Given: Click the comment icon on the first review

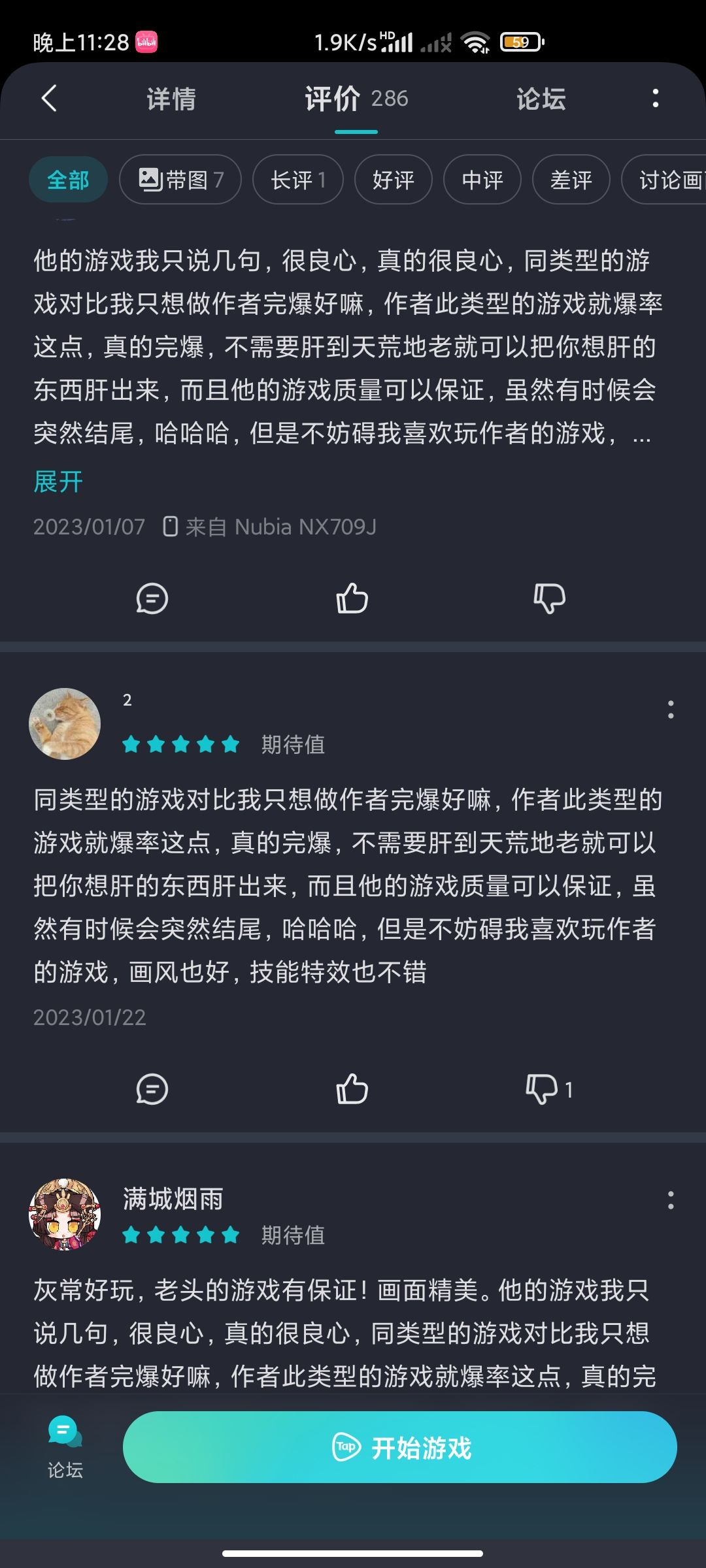Looking at the screenshot, I should [x=154, y=598].
